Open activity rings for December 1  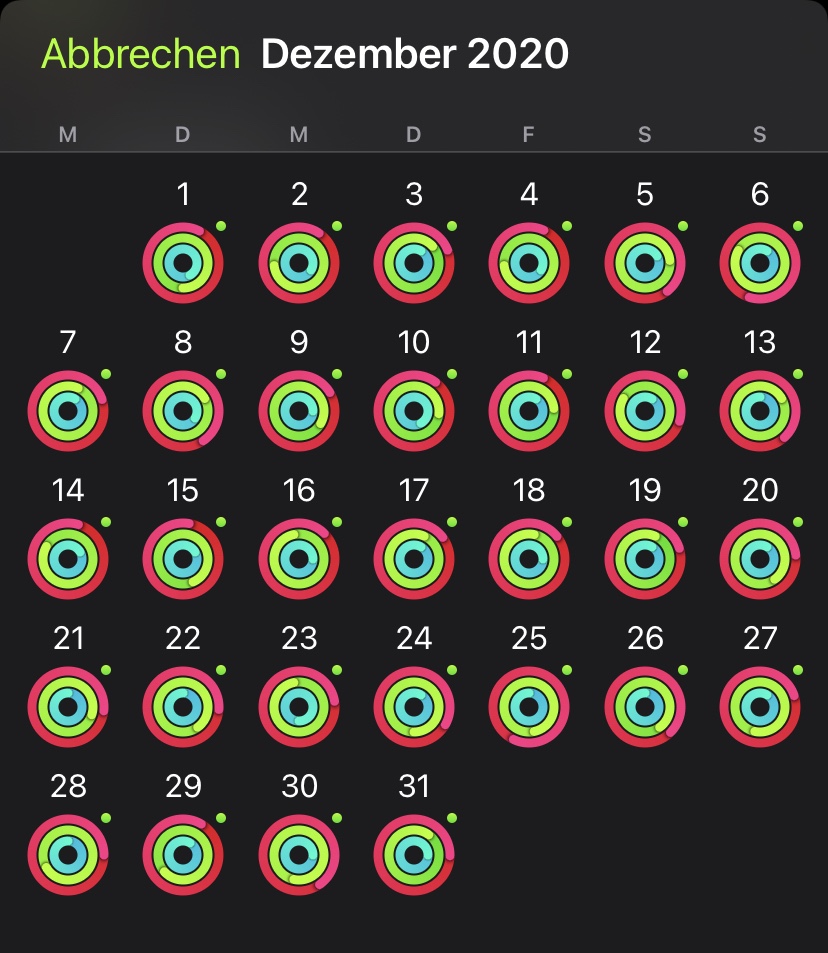click(183, 264)
